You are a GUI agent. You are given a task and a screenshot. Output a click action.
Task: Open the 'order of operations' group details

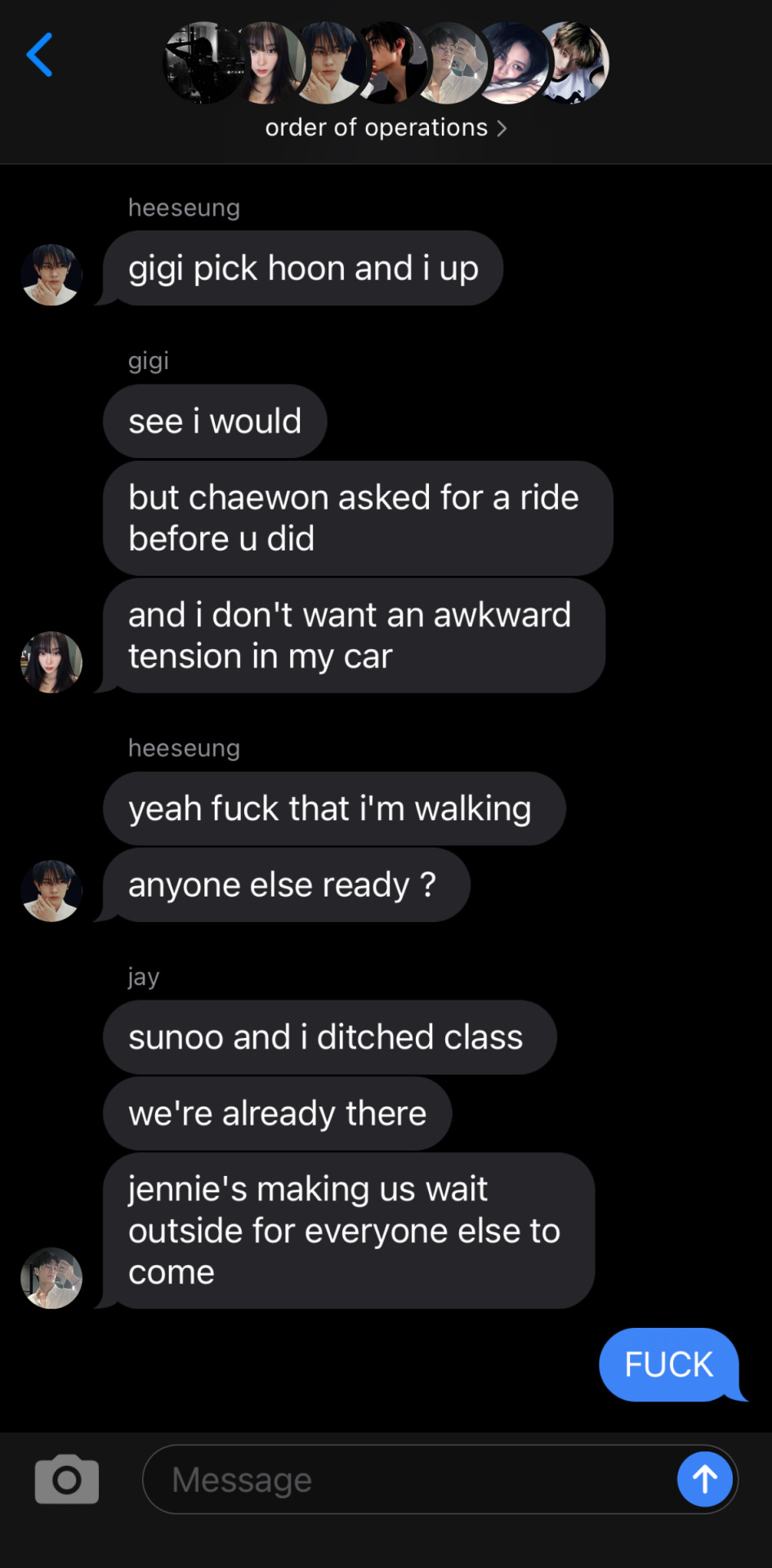386,127
